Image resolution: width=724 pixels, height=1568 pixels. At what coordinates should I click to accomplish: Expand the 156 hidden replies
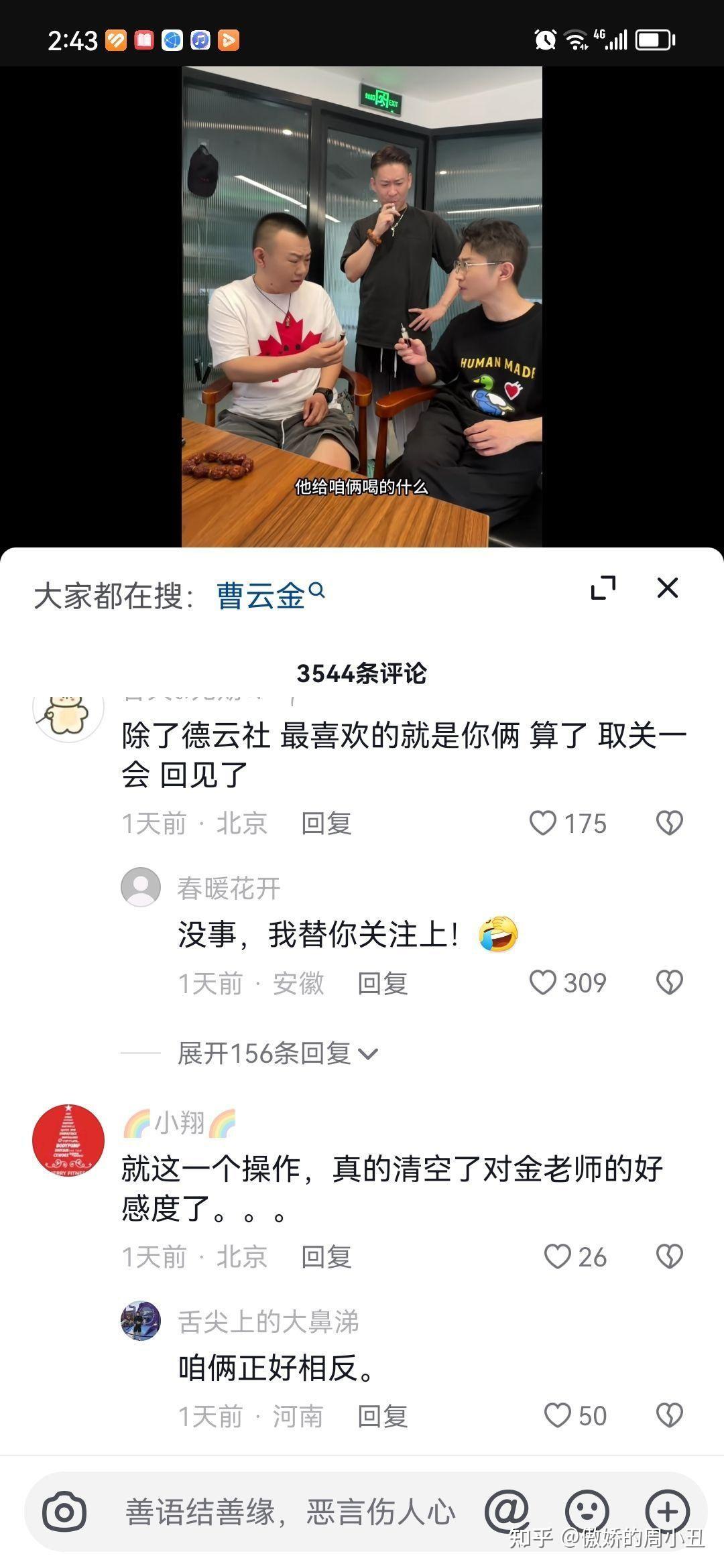coord(278,1054)
